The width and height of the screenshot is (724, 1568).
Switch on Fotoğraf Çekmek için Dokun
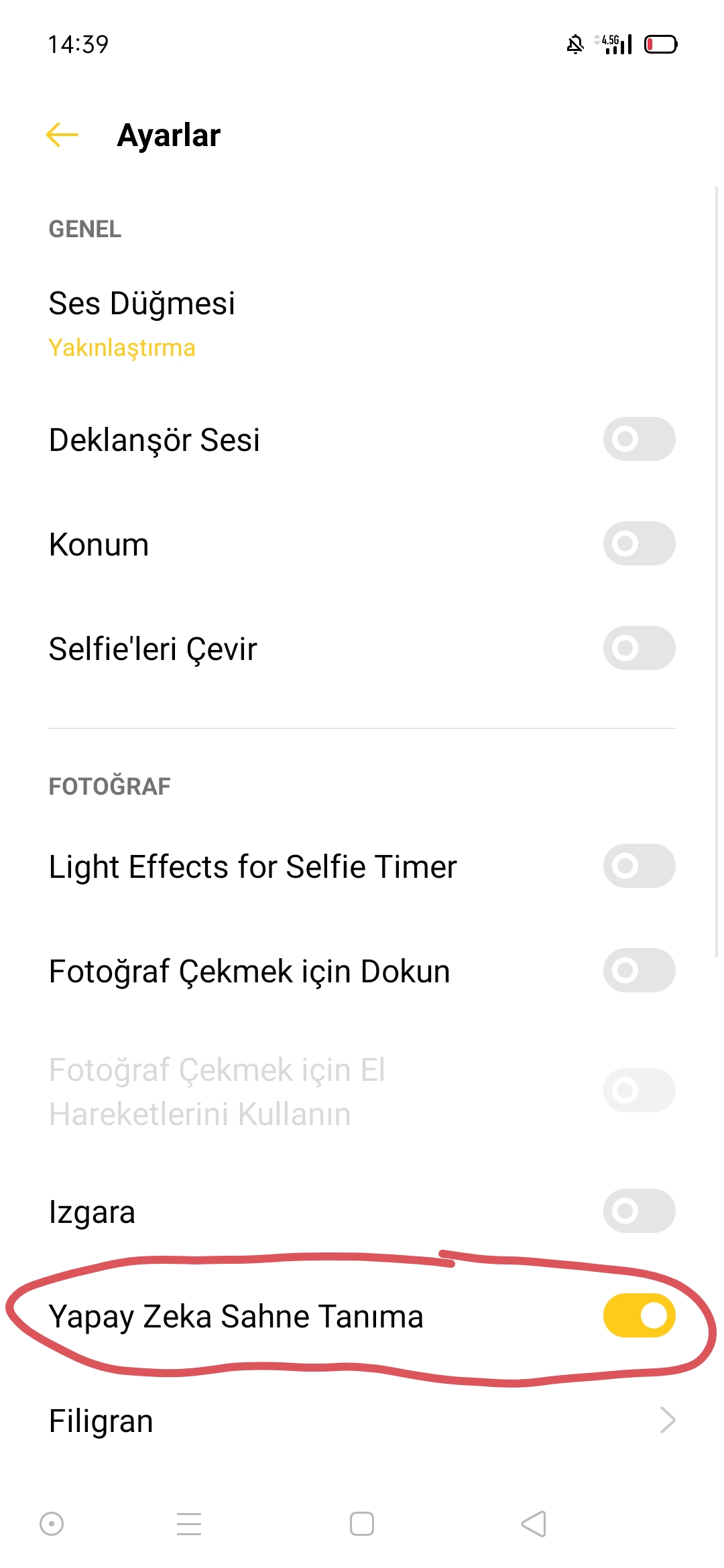[639, 970]
